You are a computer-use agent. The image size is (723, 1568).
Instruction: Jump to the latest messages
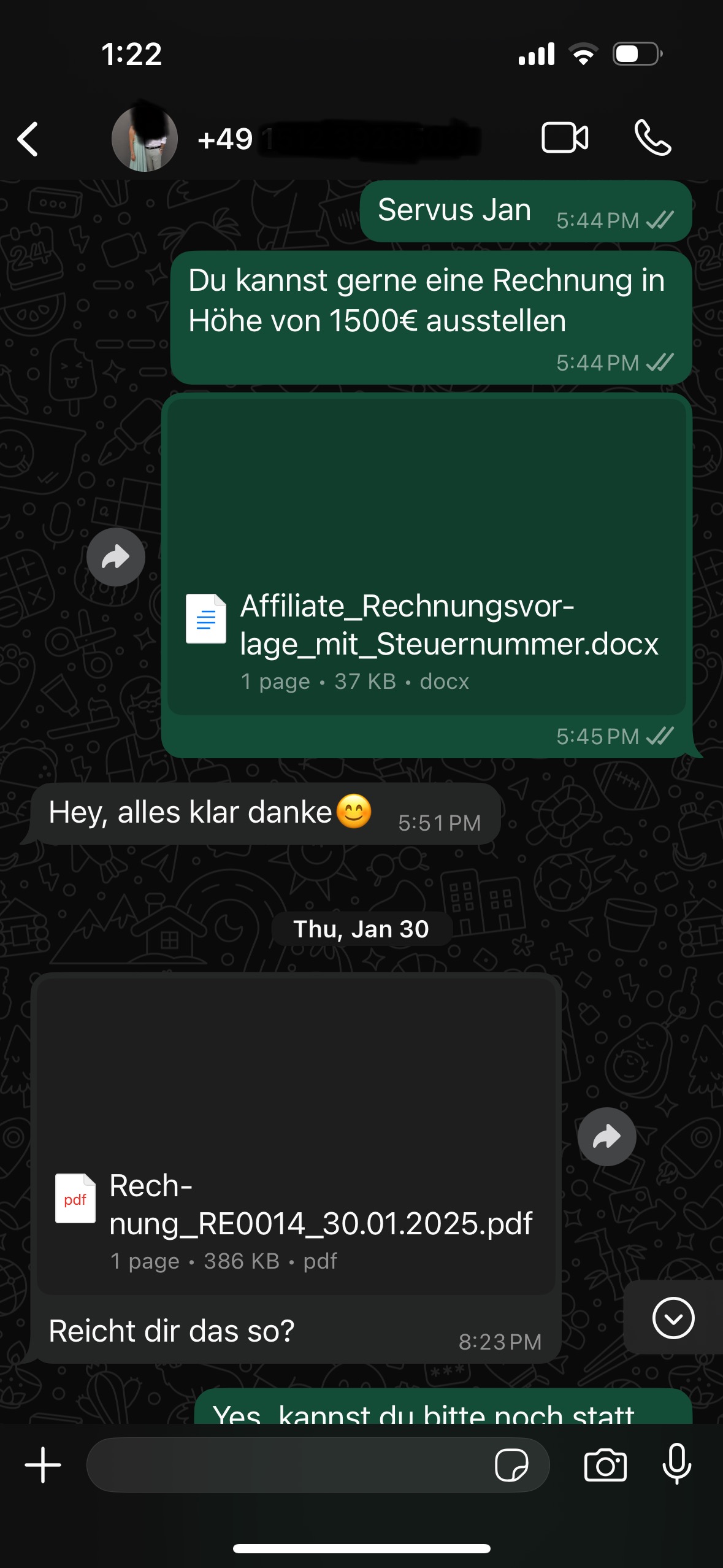[x=673, y=1318]
